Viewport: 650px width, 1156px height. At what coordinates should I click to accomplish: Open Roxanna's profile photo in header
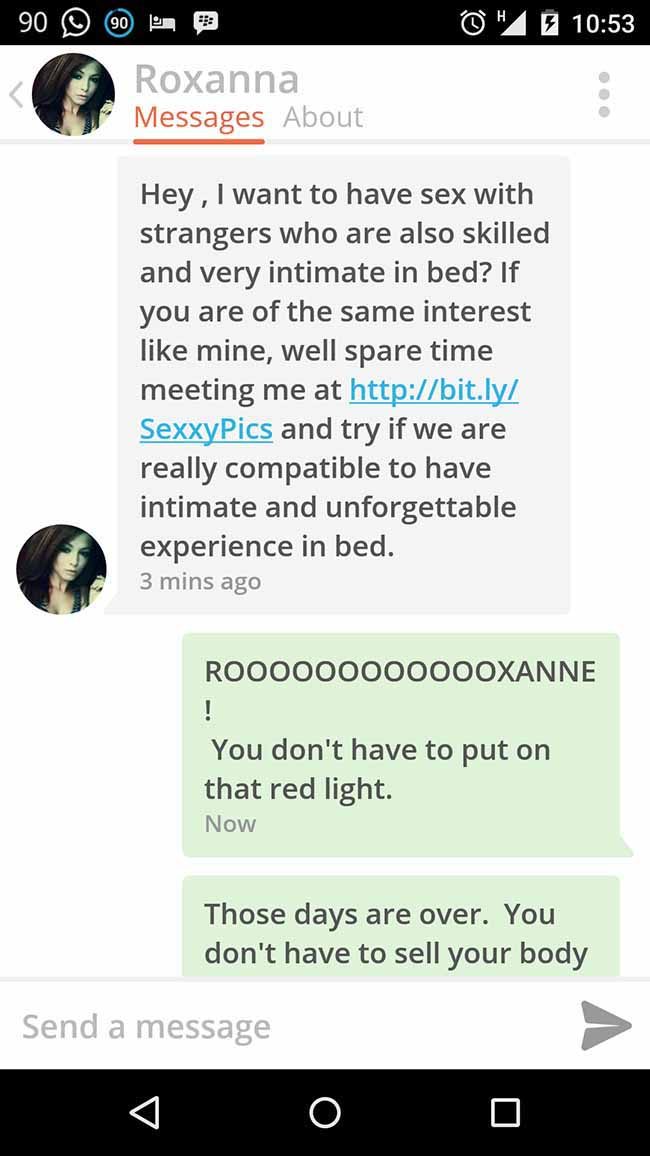(73, 94)
